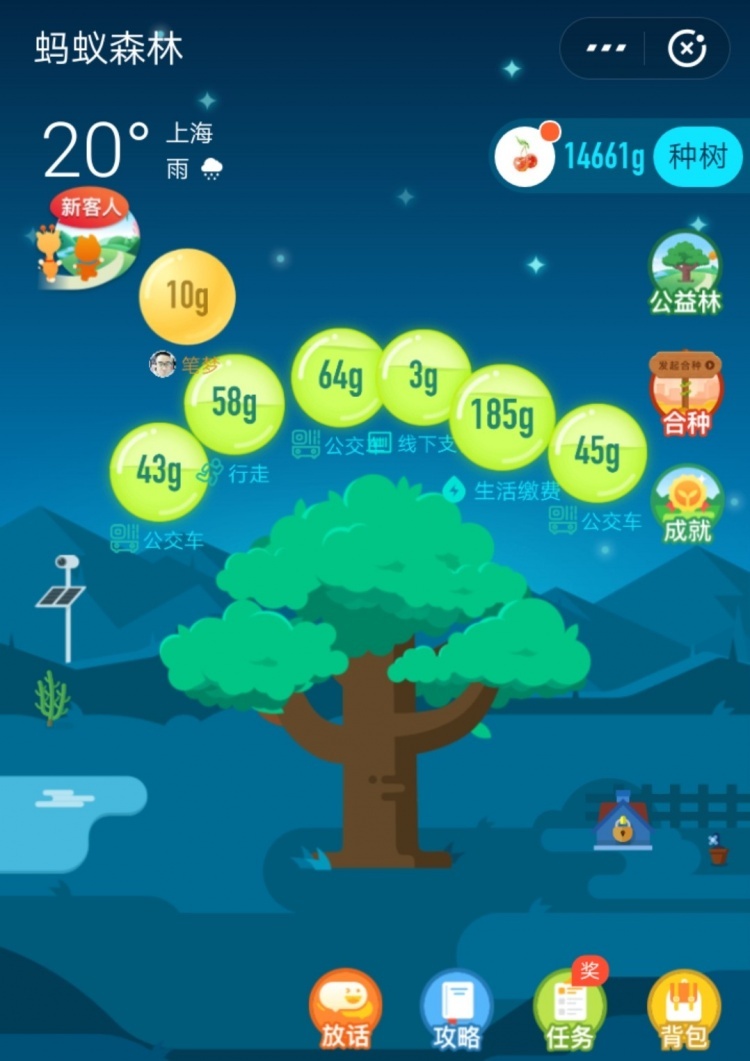Tap the locked blue house
The height and width of the screenshot is (1061, 750).
[x=623, y=821]
